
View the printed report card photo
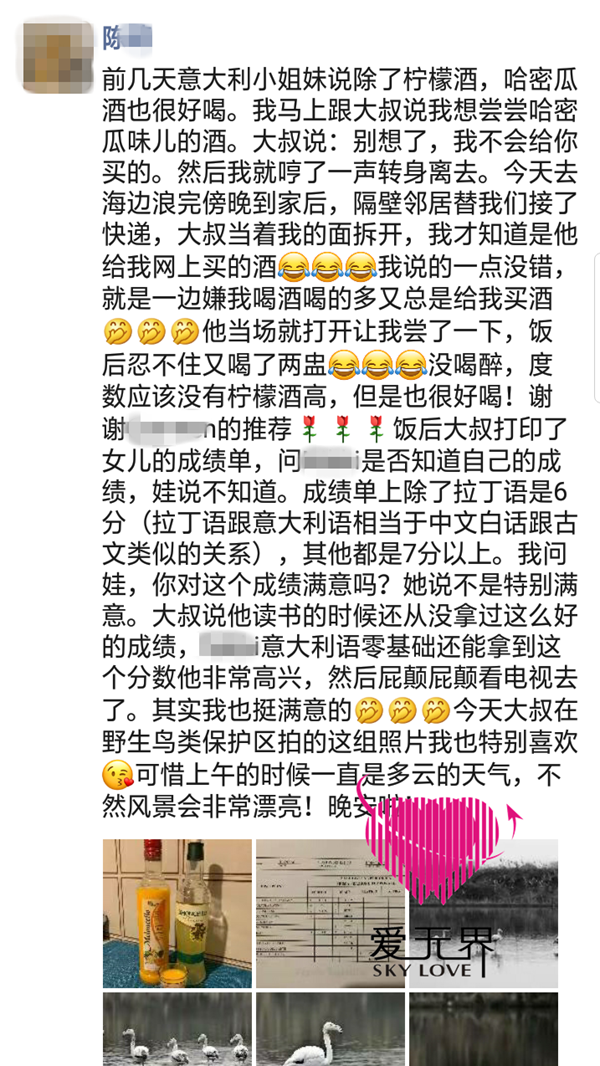[x=330, y=912]
